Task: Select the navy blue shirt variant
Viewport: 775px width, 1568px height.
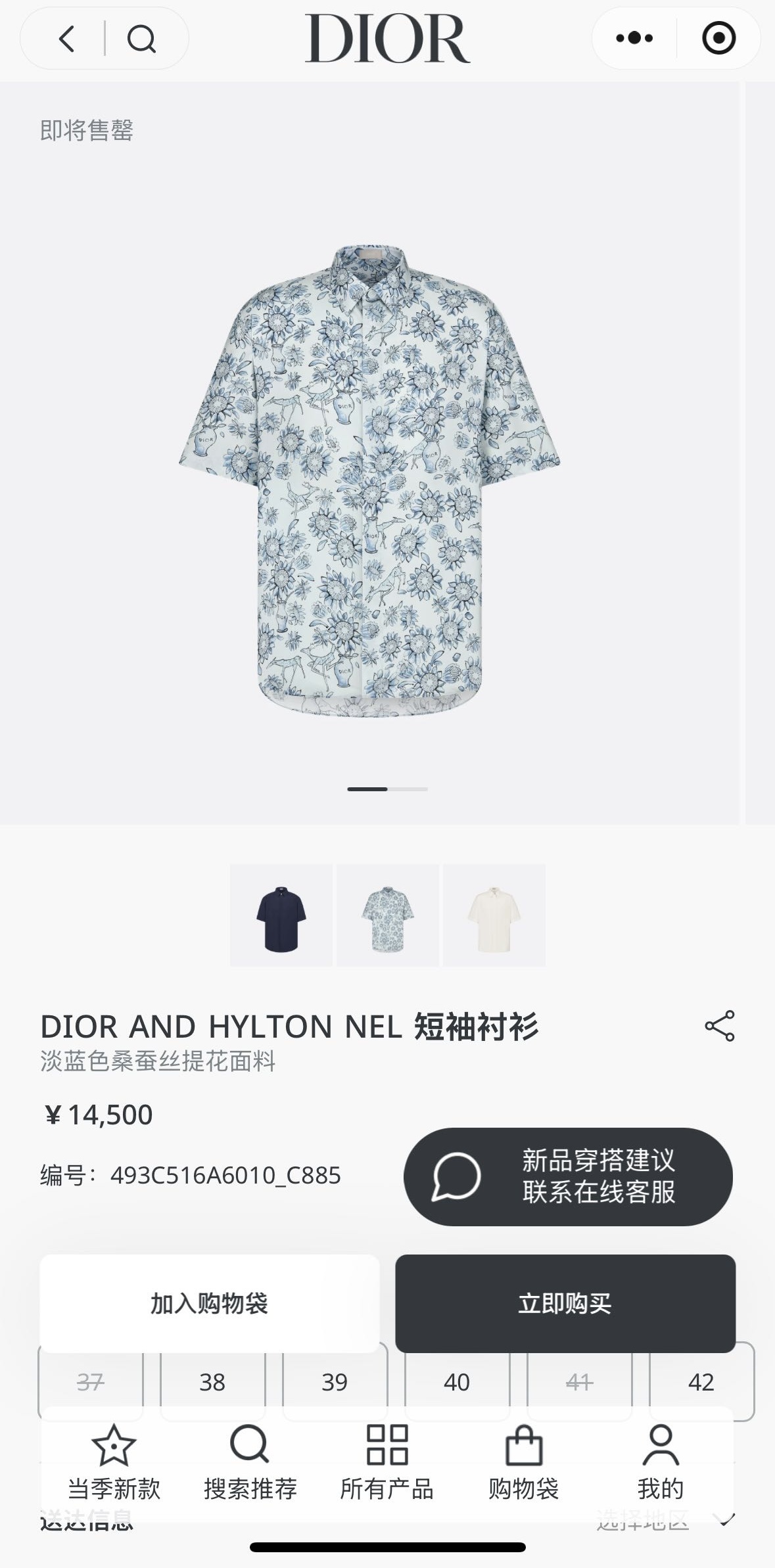Action: point(281,915)
